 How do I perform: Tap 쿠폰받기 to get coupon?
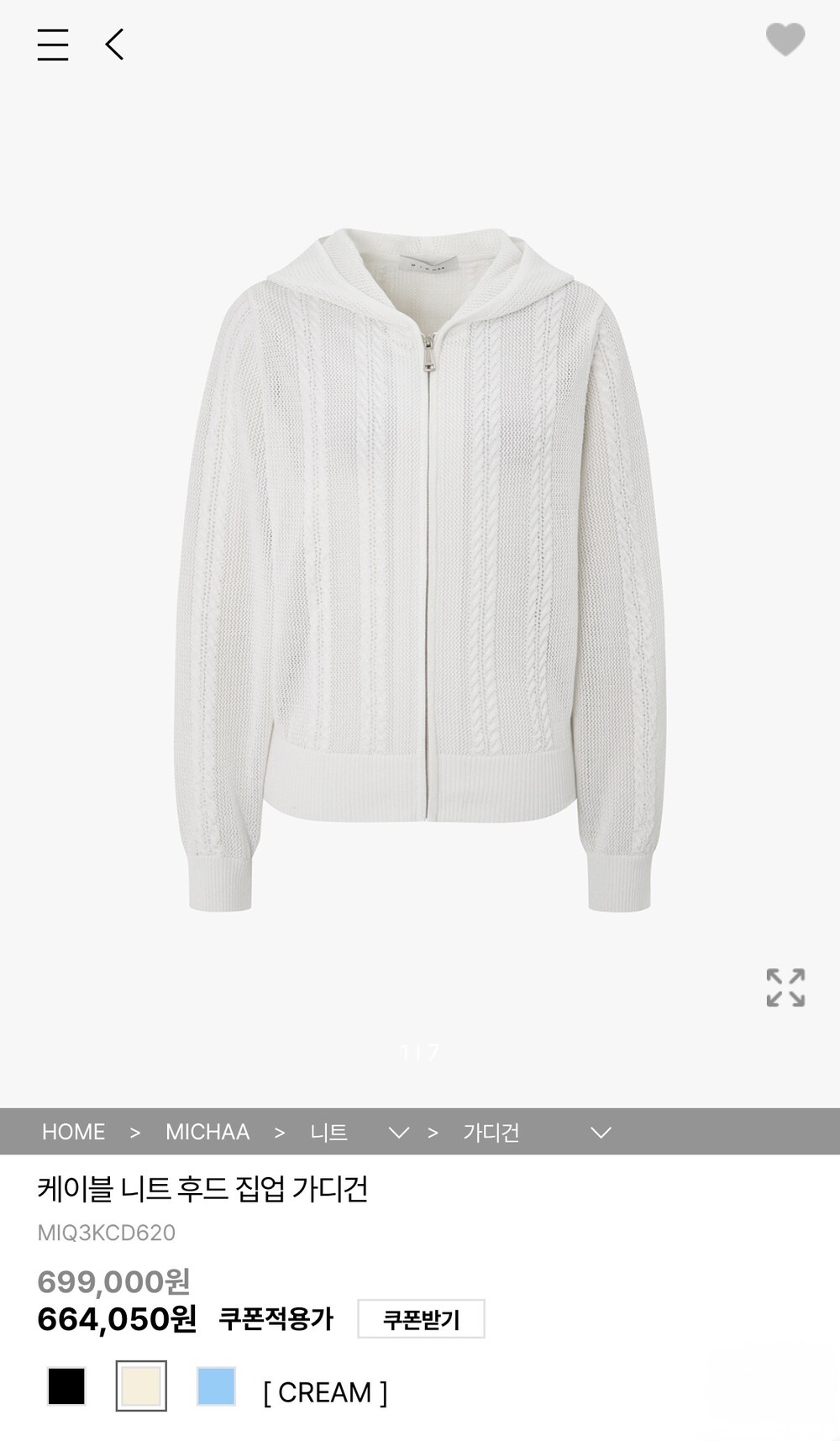click(x=421, y=1319)
